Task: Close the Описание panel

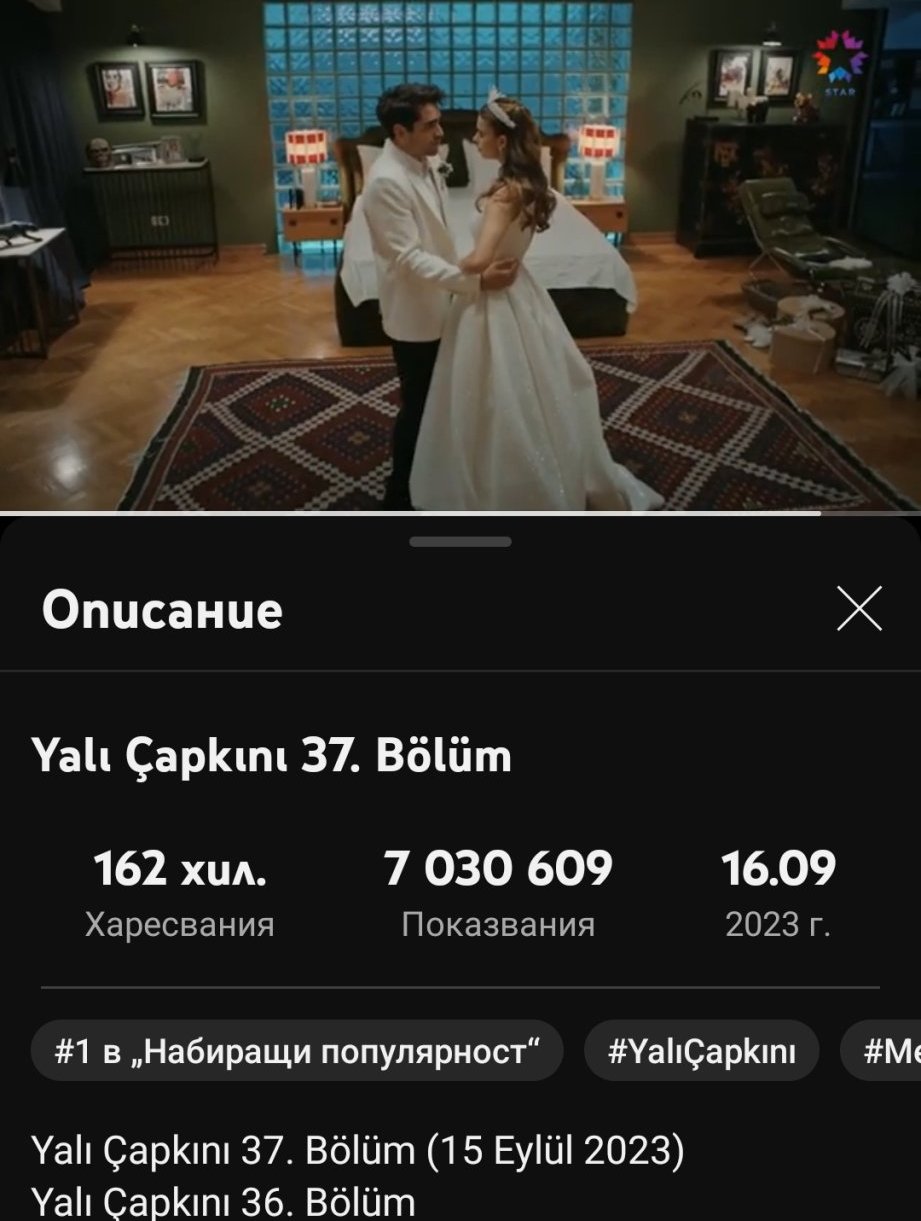Action: (x=859, y=609)
